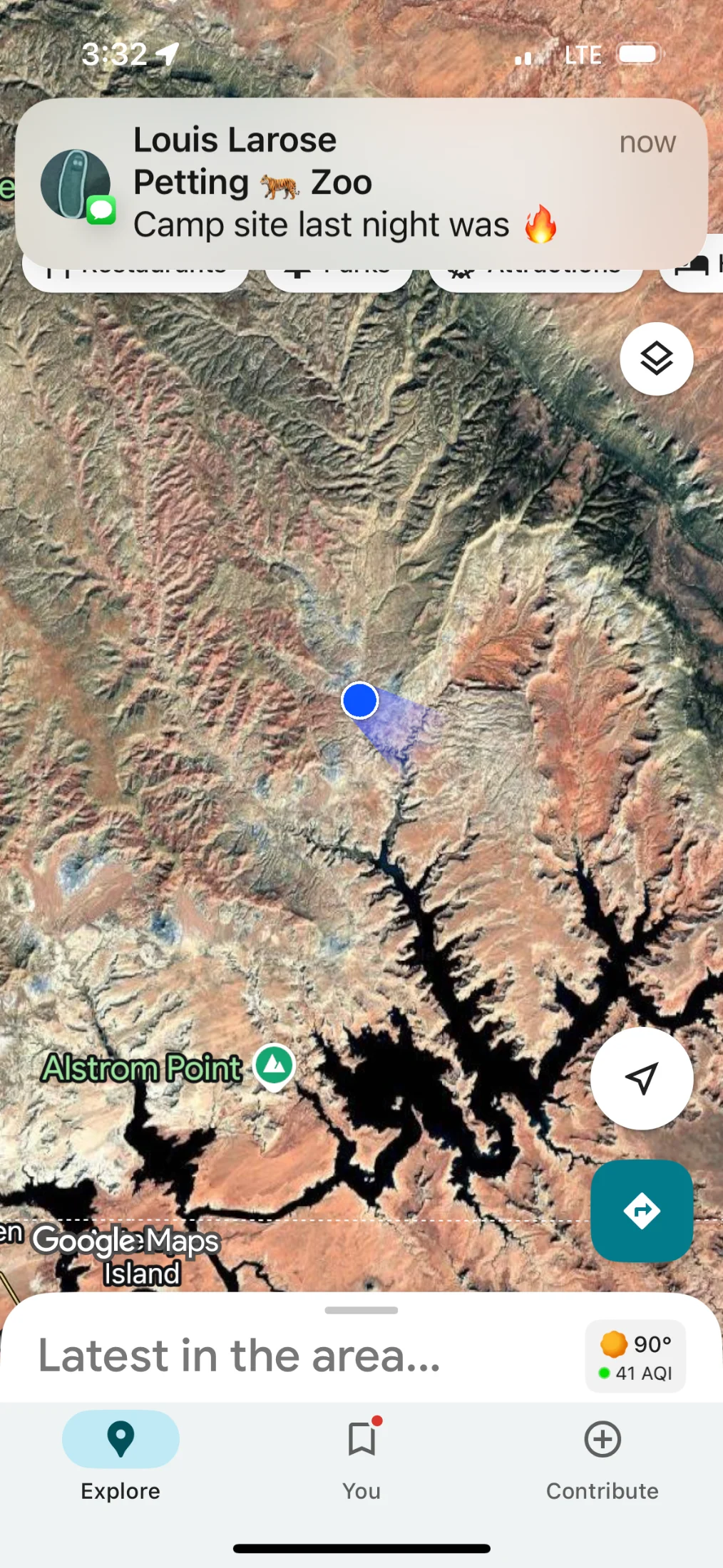The width and height of the screenshot is (723, 1568).
Task: Open the message notification from Louis Larose
Action: [361, 183]
